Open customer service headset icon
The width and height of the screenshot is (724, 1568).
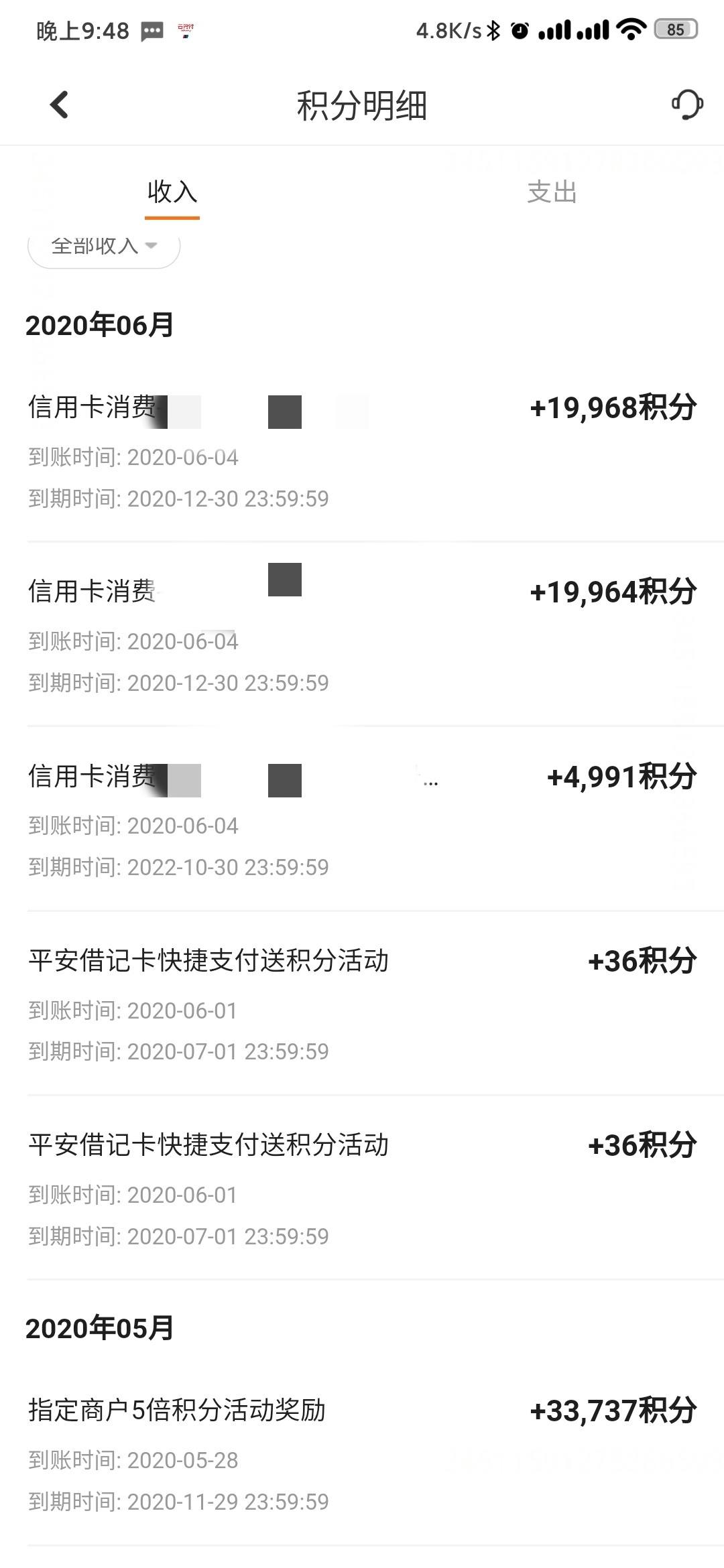pyautogui.click(x=687, y=105)
